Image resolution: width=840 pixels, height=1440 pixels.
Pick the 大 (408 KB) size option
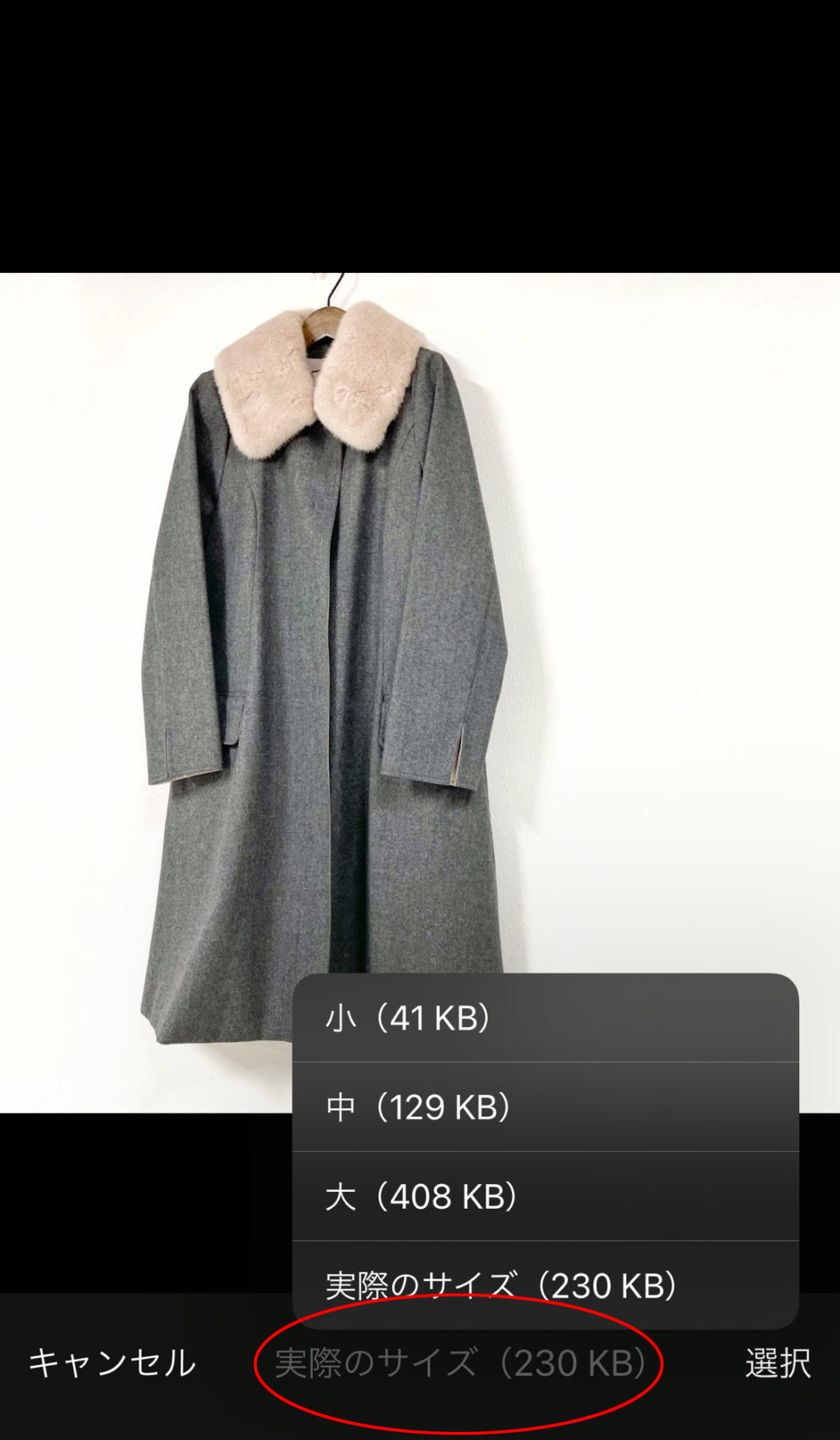pyautogui.click(x=544, y=1197)
